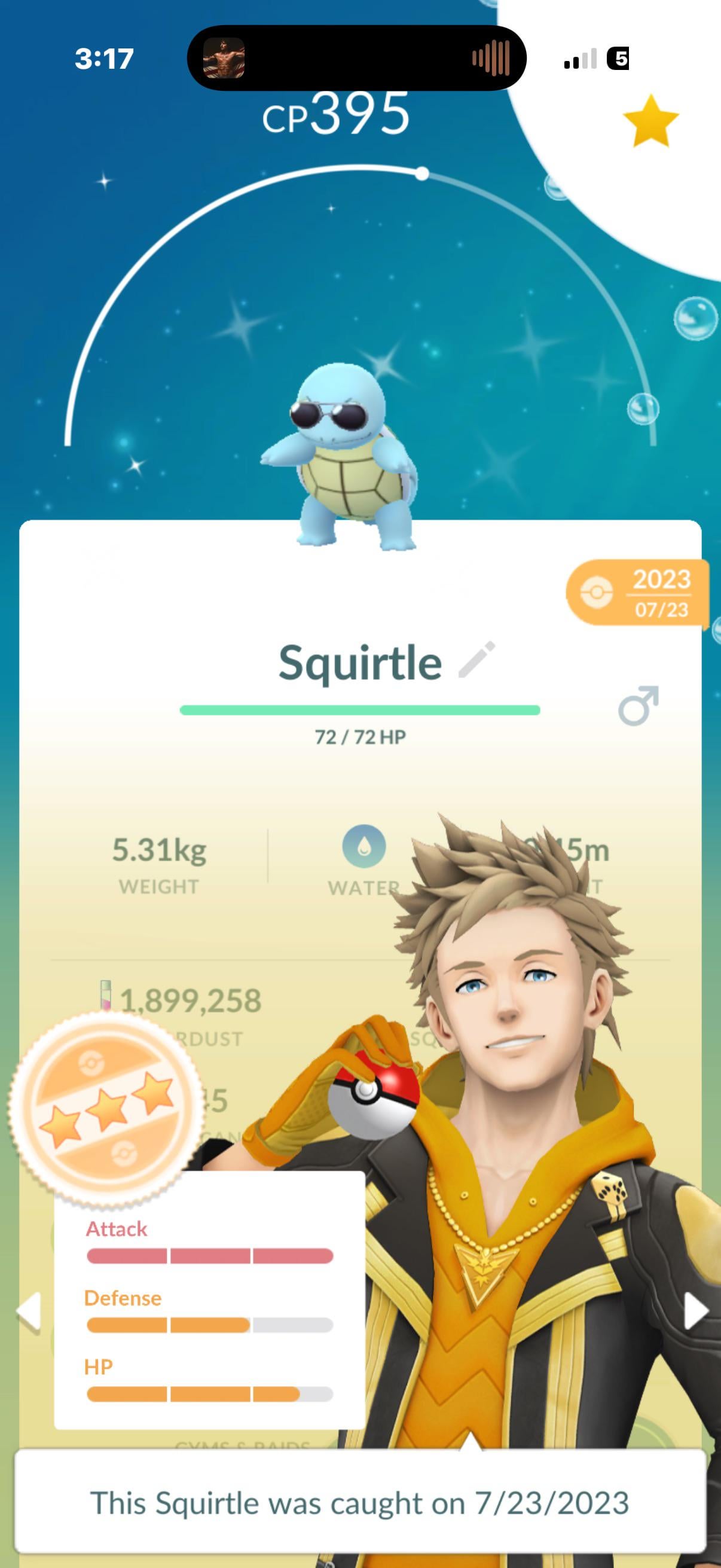721x1568 pixels.
Task: Open the 2023 07/23 caught date badge
Action: (638, 592)
